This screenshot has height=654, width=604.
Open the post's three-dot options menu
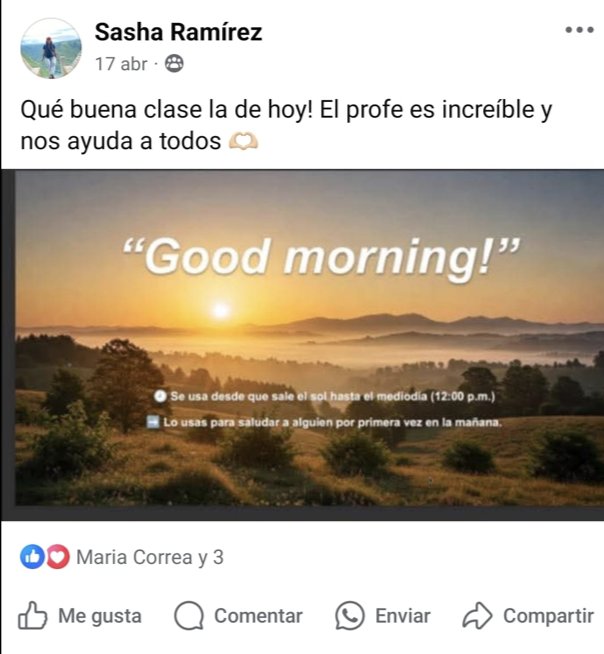coord(578,30)
